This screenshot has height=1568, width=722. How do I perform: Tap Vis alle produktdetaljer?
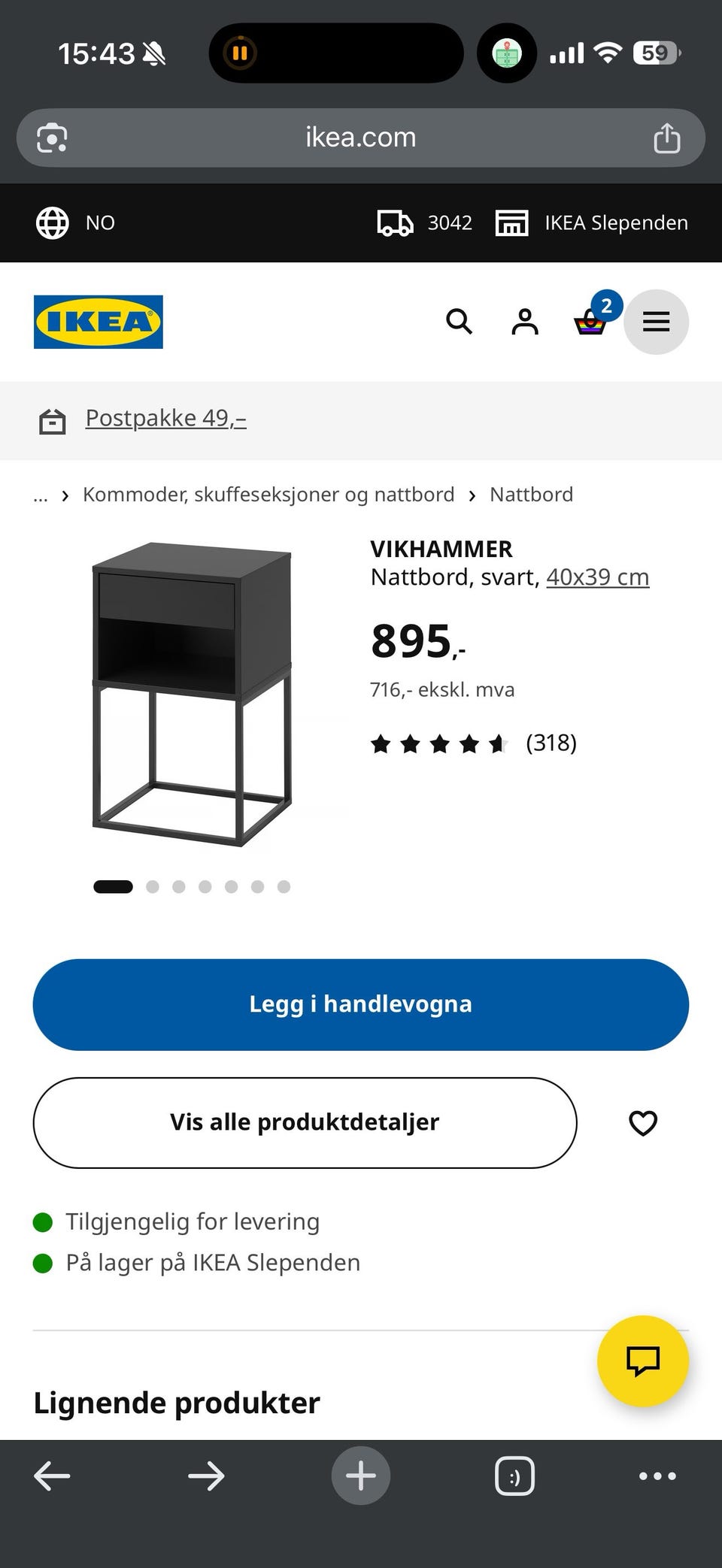(305, 1122)
